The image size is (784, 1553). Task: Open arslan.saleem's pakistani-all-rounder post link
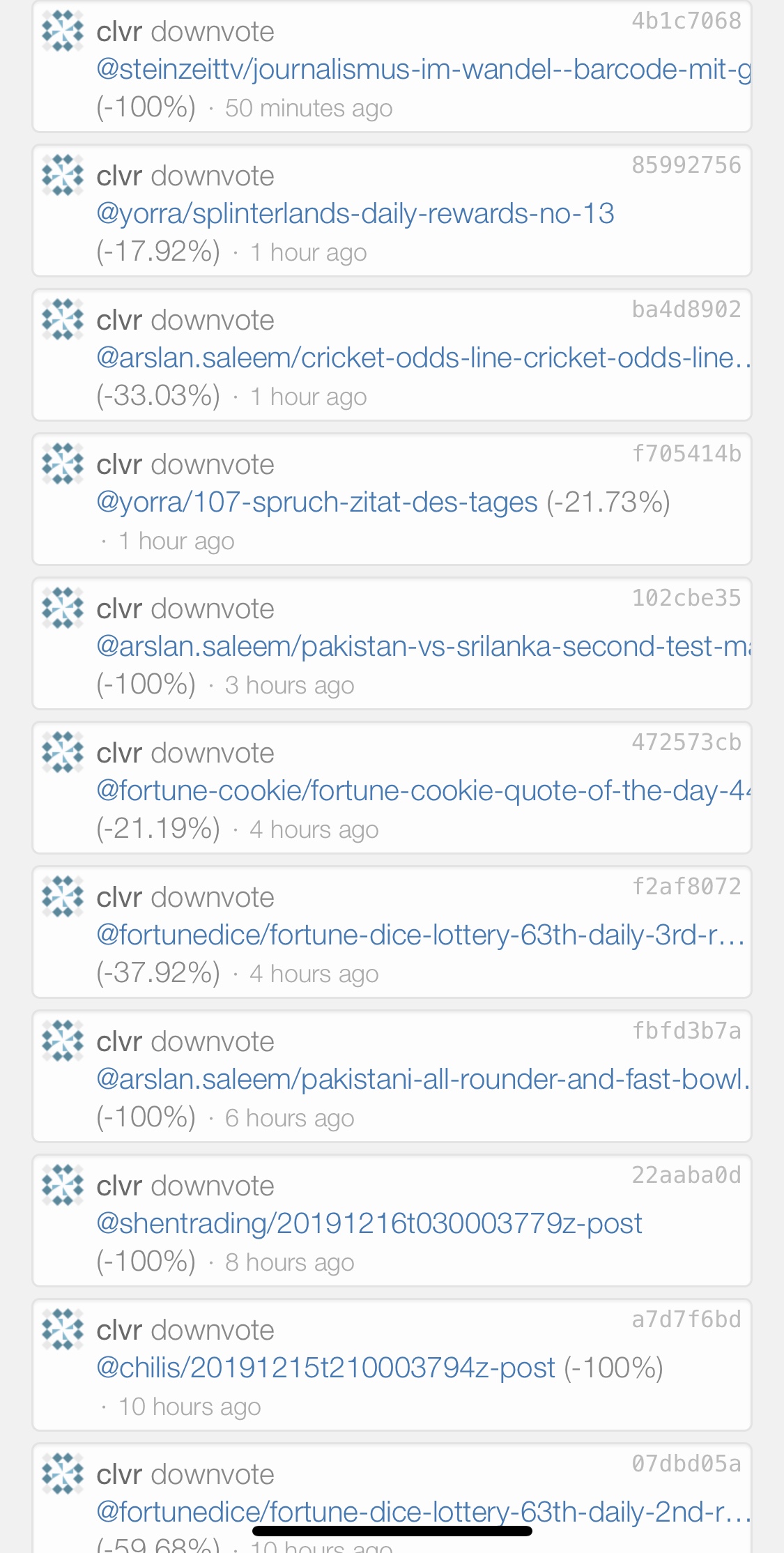point(422,1080)
